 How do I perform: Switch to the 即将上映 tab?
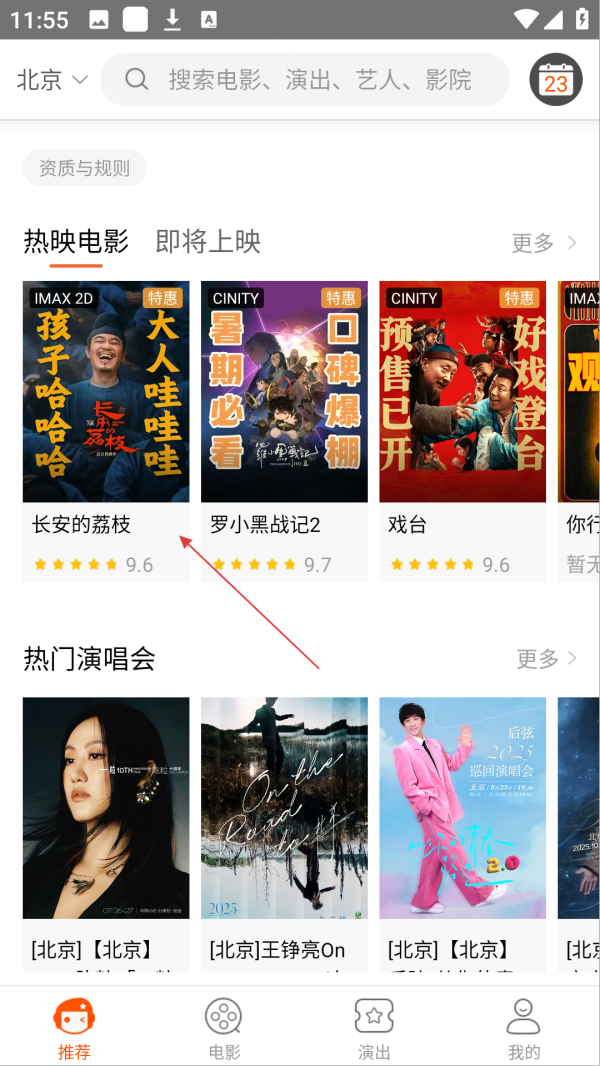[x=208, y=242]
